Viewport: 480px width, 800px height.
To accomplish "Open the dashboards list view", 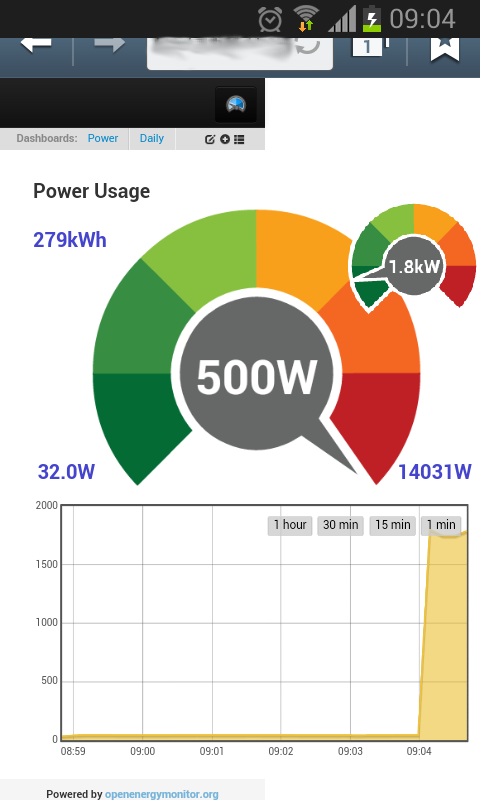I will pos(239,139).
